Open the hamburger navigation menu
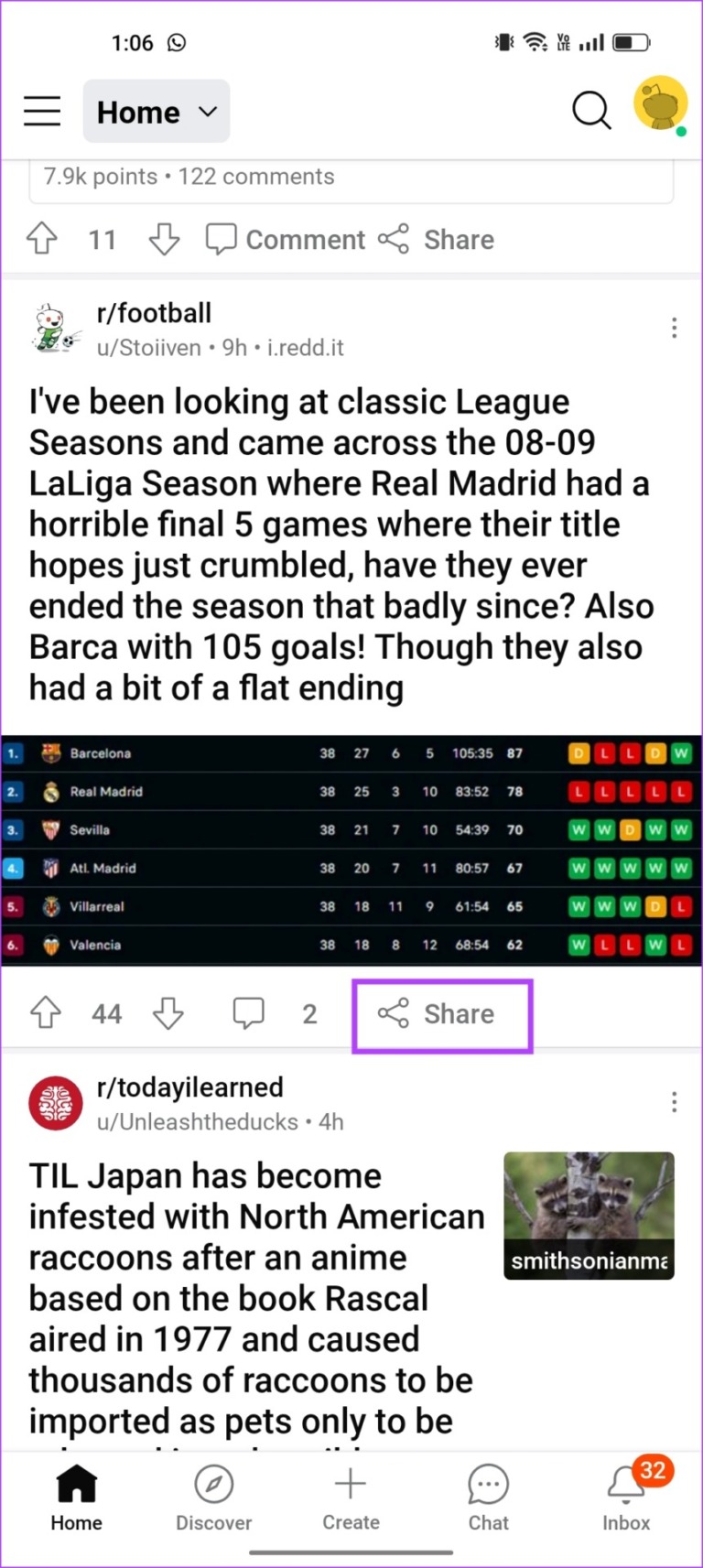This screenshot has height=1568, width=703. (x=41, y=110)
